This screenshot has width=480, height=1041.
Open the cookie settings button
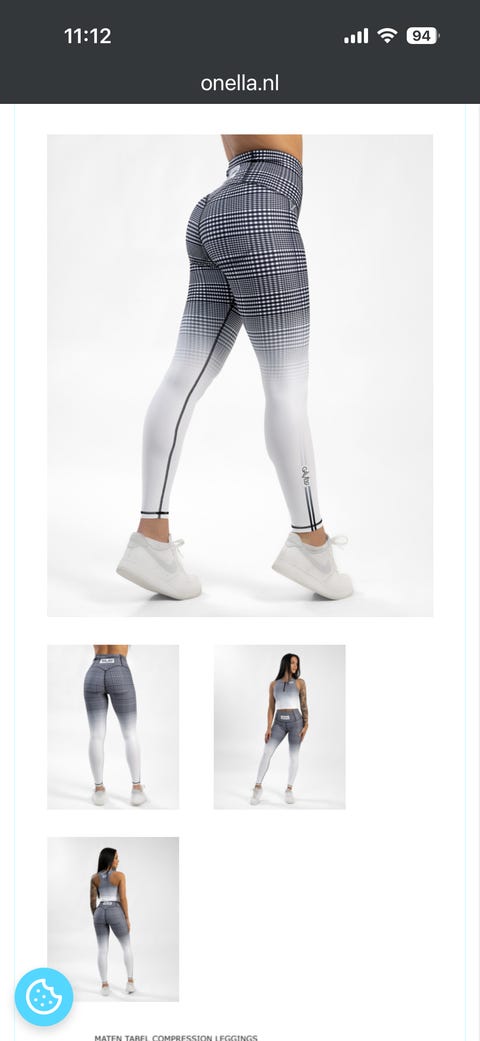tap(44, 997)
